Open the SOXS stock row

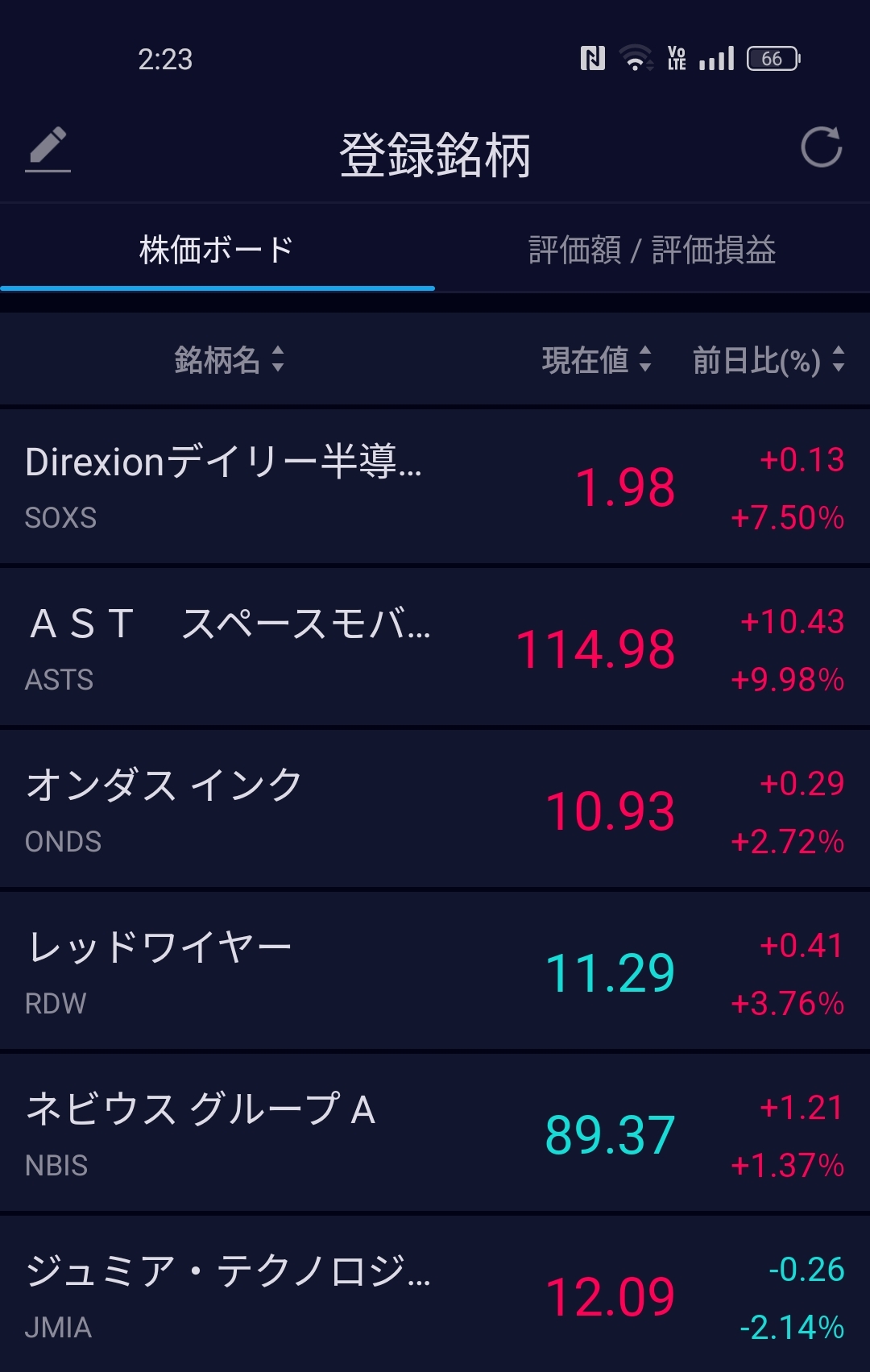click(x=435, y=487)
